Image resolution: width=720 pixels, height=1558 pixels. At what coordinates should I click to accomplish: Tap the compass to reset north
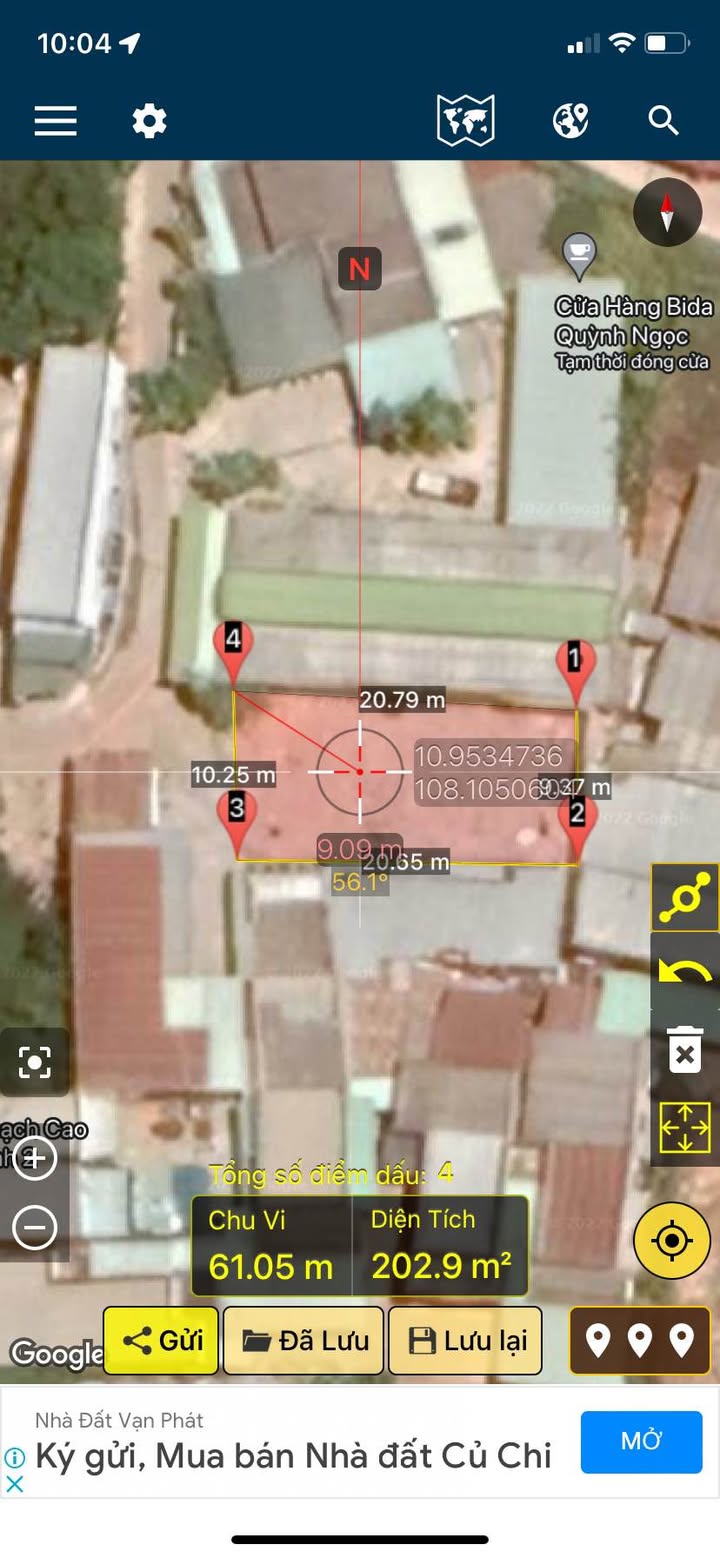[667, 212]
